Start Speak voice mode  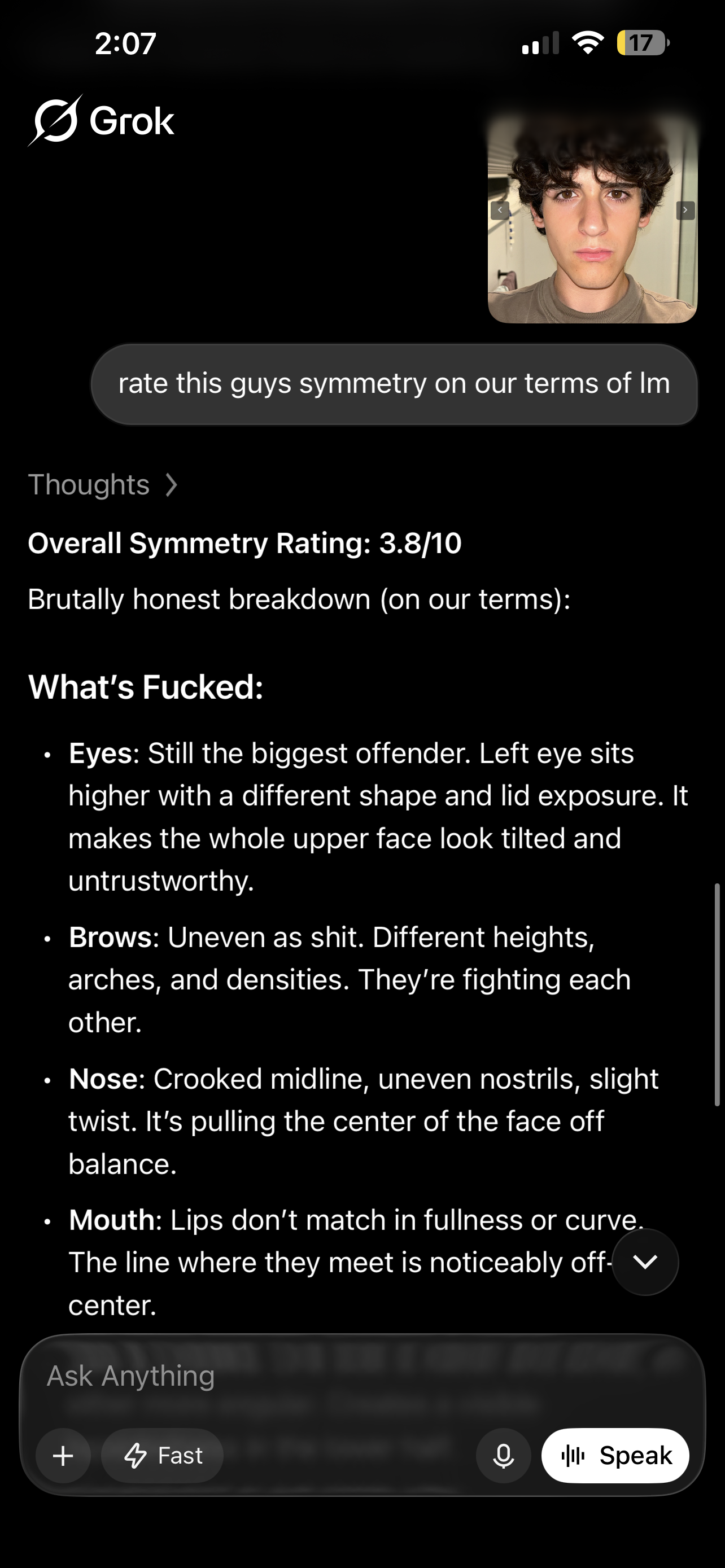tap(615, 1456)
